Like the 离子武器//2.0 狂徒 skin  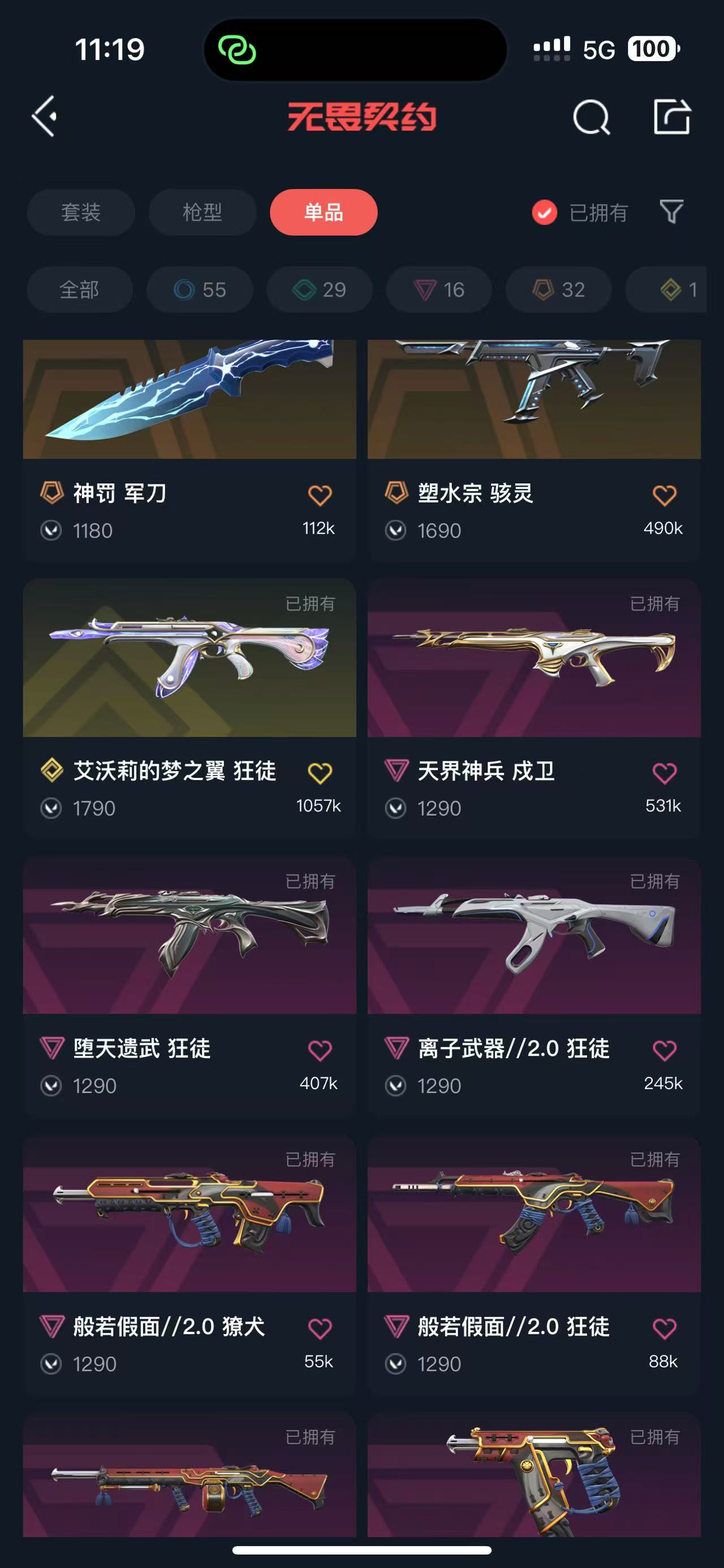click(663, 1051)
